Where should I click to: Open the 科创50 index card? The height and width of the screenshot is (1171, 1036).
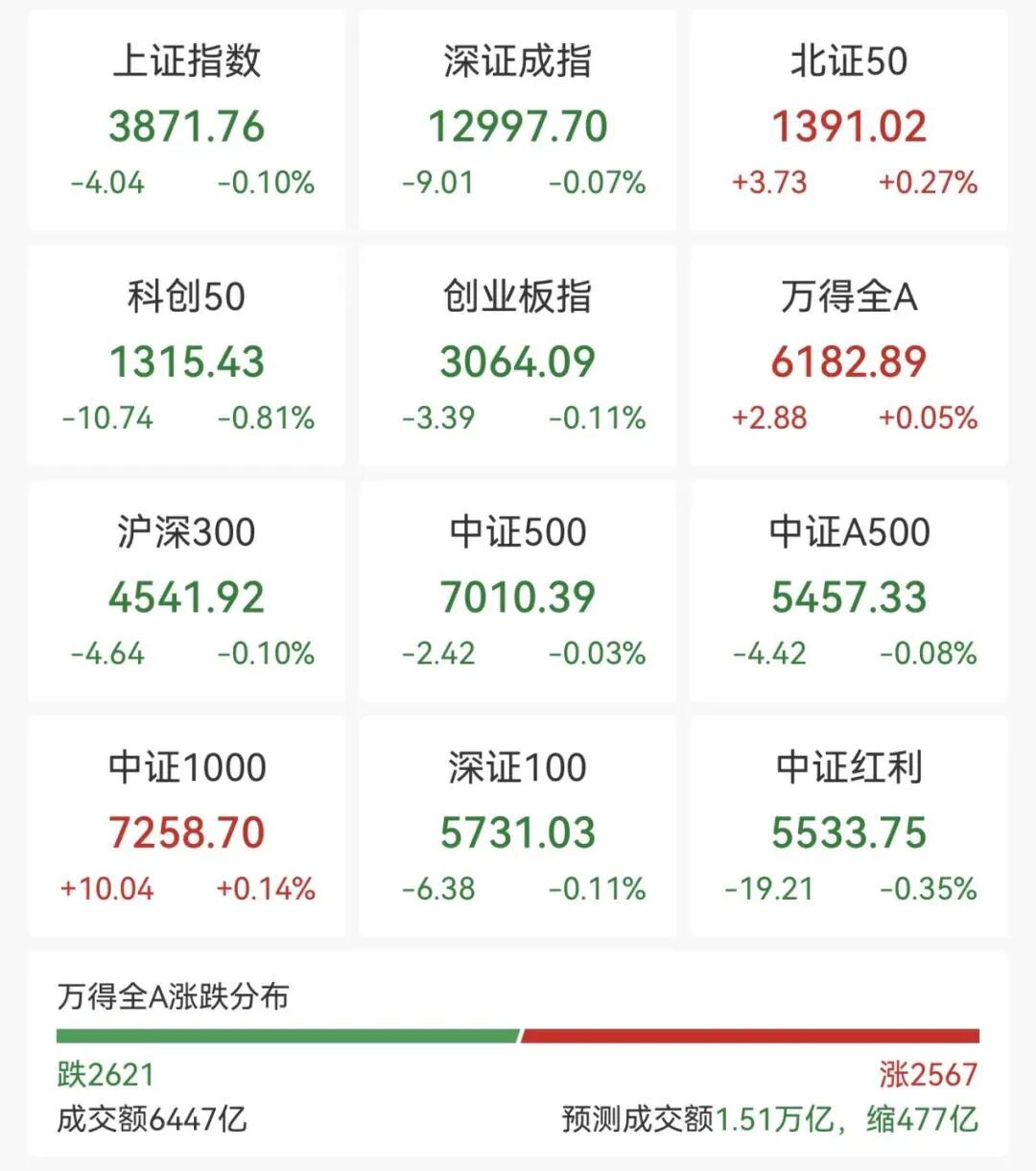pyautogui.click(x=186, y=357)
